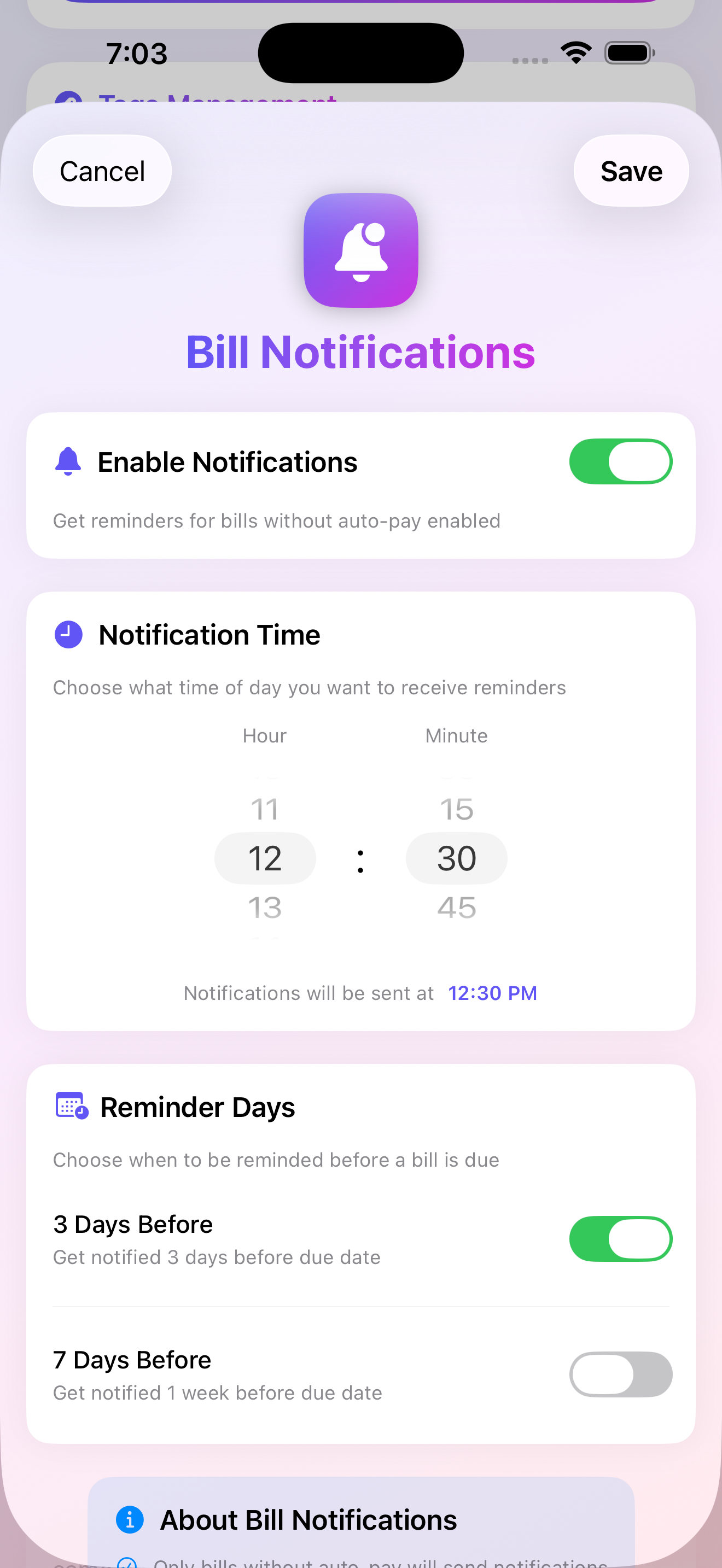
Task: Enable the 7 Days Before reminder
Action: click(x=620, y=1374)
